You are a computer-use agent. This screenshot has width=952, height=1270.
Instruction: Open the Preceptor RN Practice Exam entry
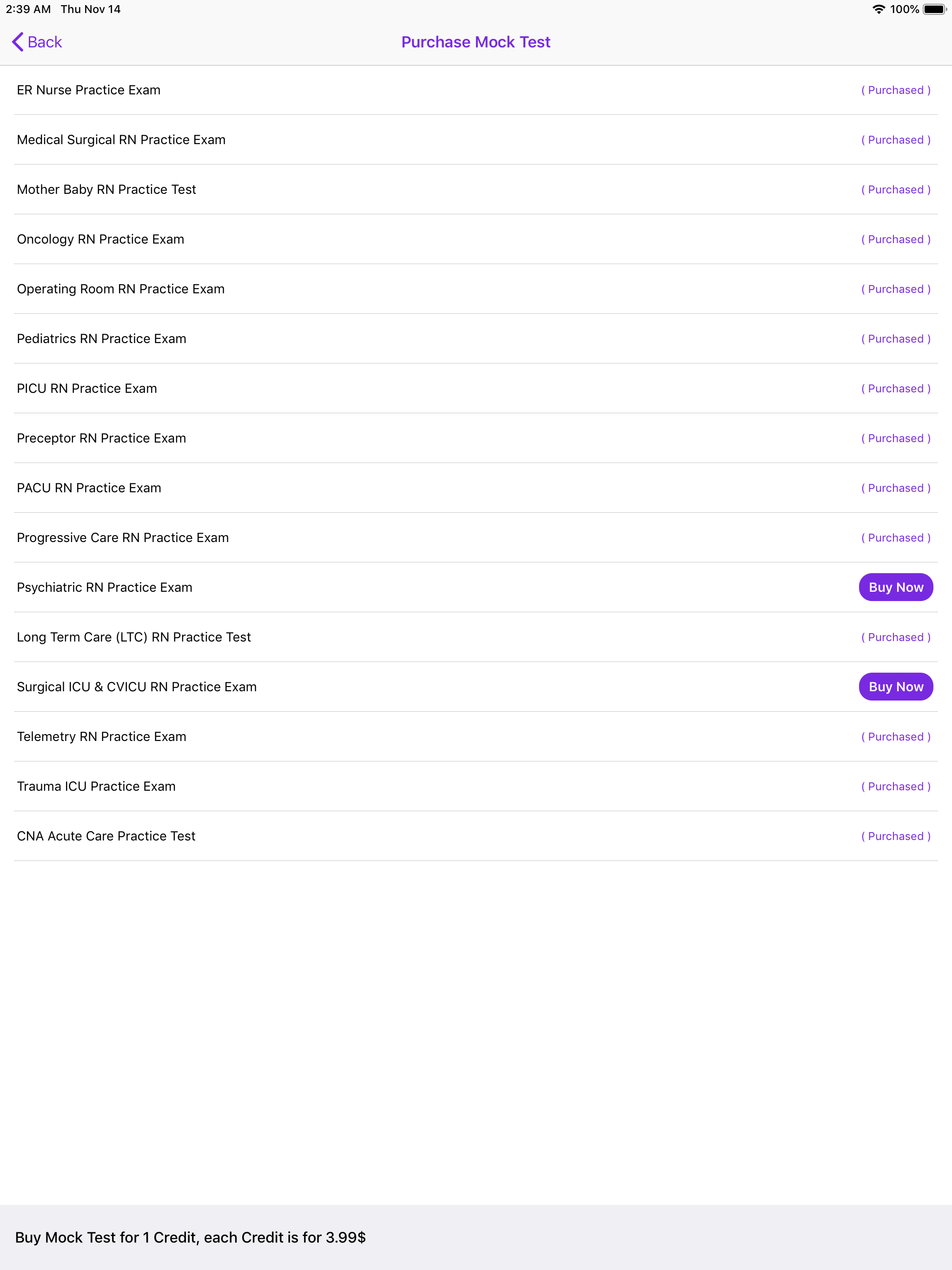click(102, 437)
